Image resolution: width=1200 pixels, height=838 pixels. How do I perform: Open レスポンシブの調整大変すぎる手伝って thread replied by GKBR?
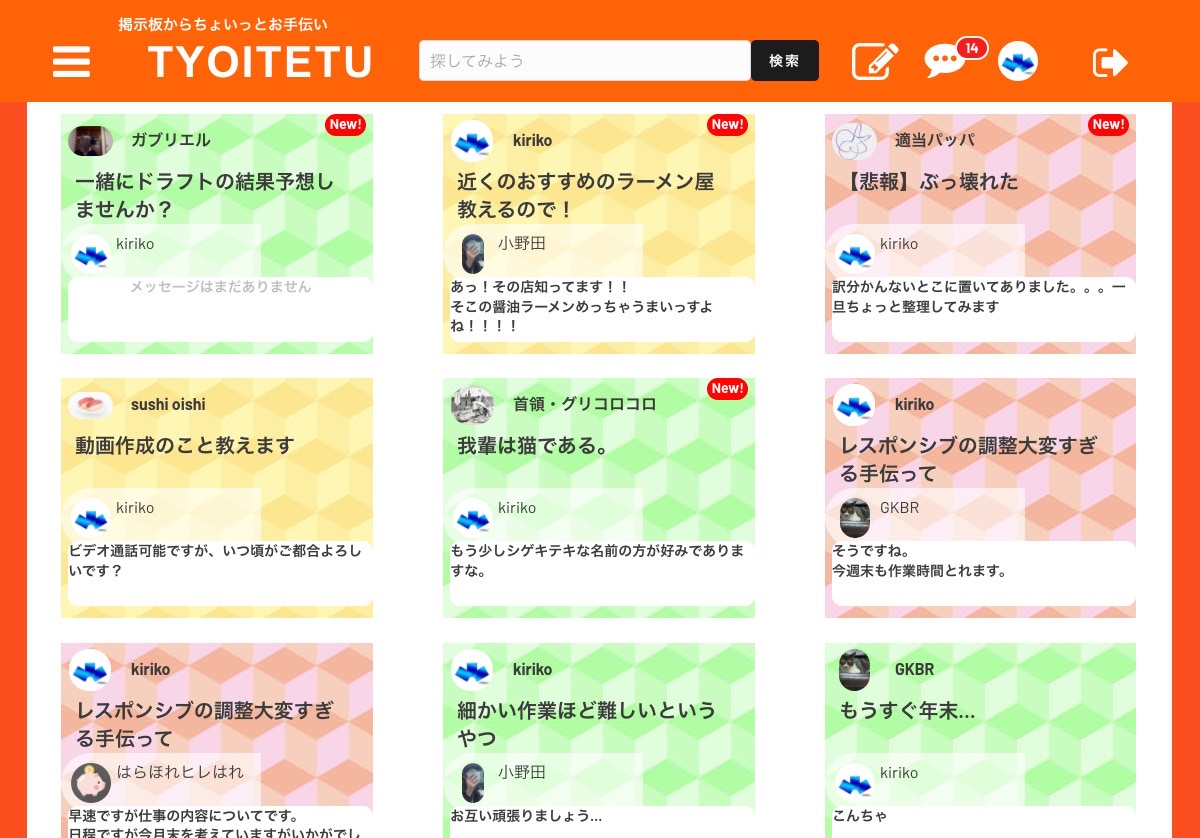coord(968,459)
